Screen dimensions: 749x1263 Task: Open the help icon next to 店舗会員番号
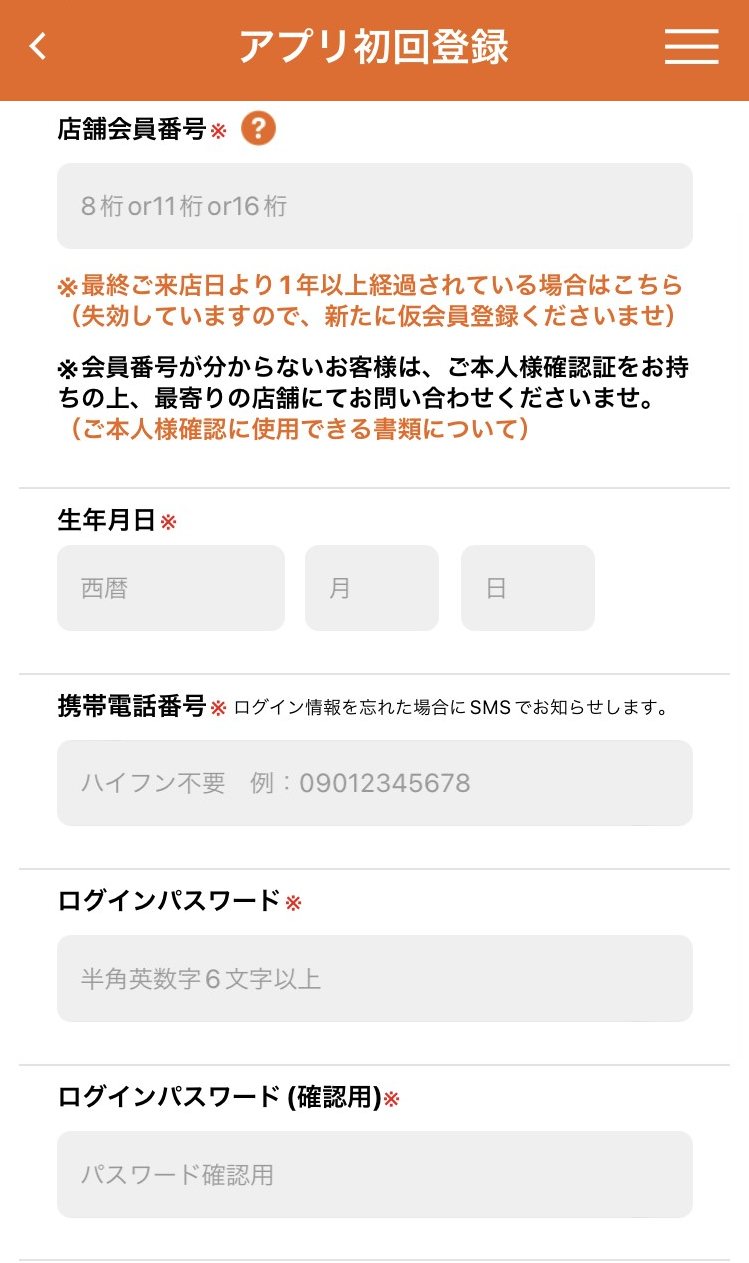coord(258,129)
